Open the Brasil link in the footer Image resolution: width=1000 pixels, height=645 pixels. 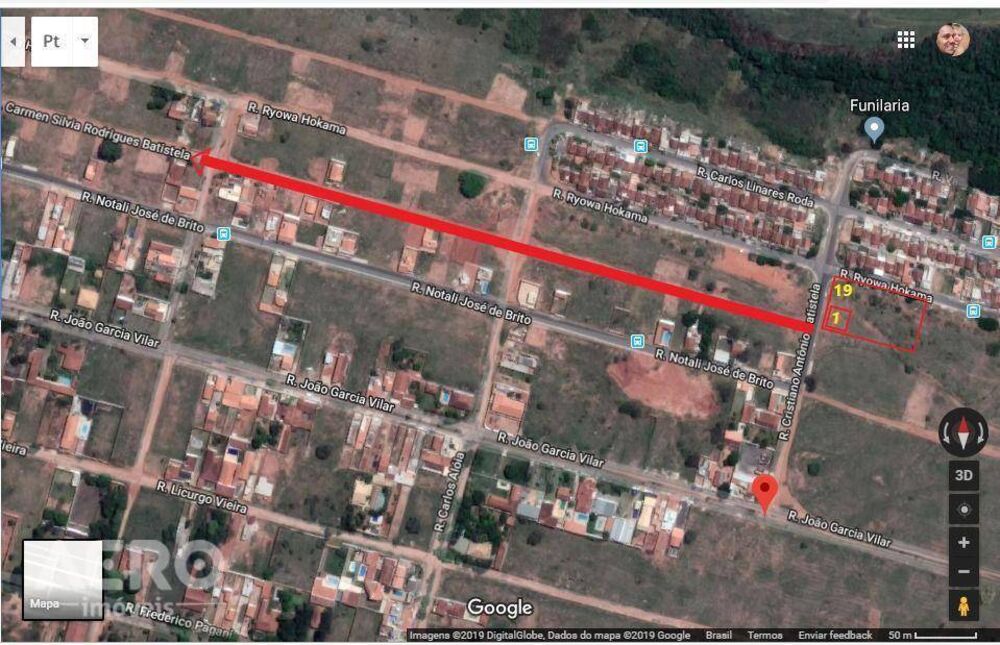(718, 635)
